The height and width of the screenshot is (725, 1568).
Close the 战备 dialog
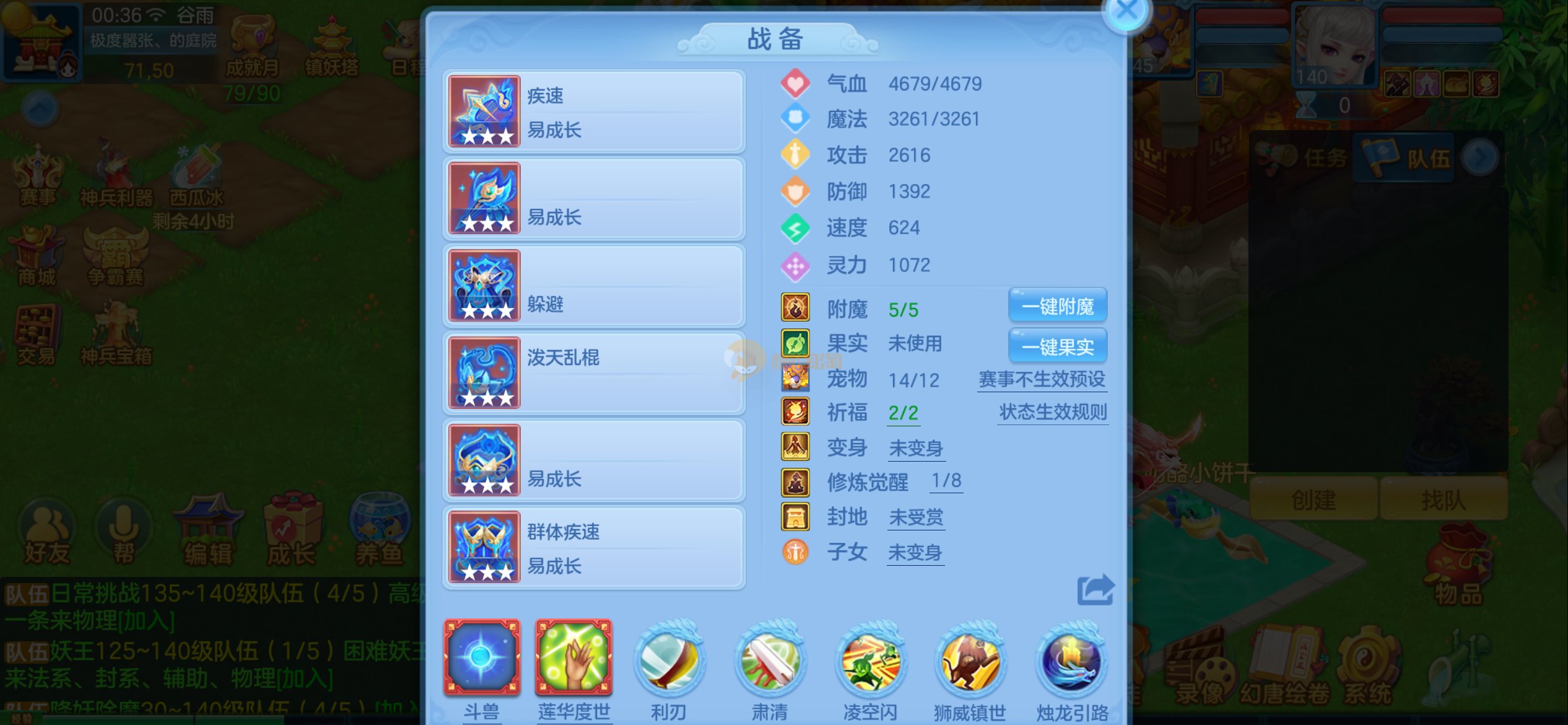tap(1126, 11)
